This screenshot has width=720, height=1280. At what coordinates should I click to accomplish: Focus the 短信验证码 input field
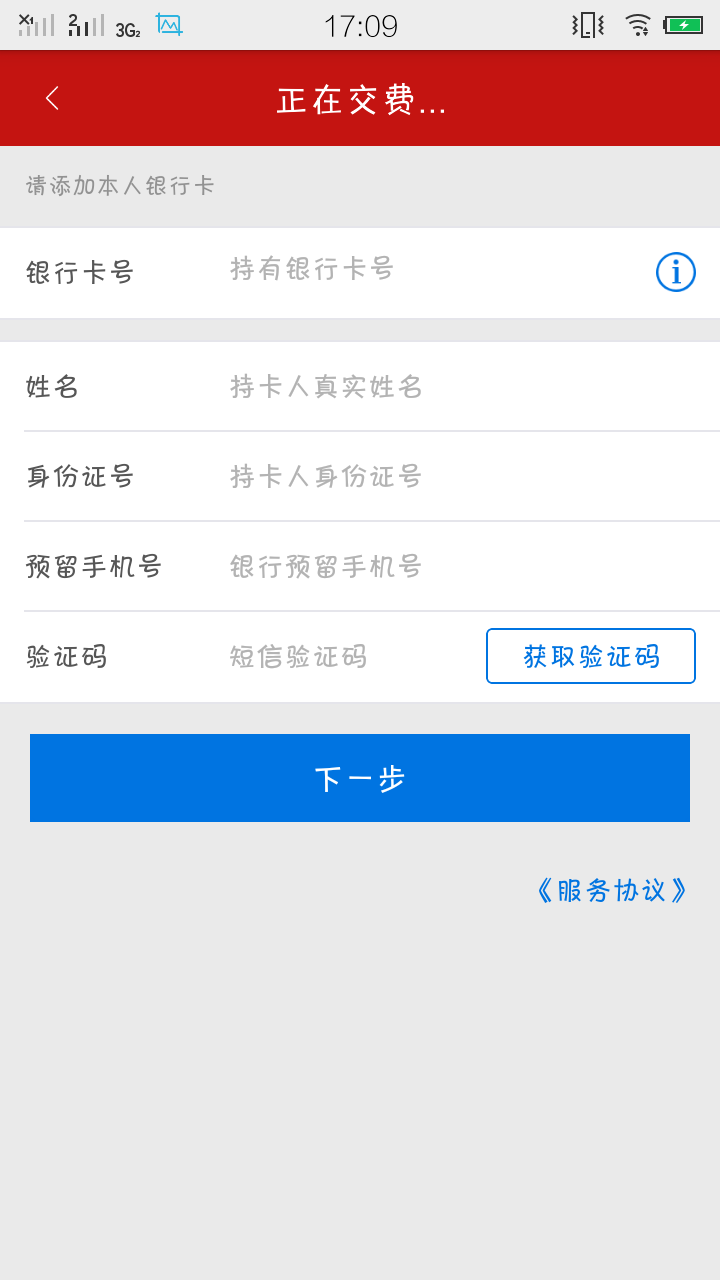352,657
